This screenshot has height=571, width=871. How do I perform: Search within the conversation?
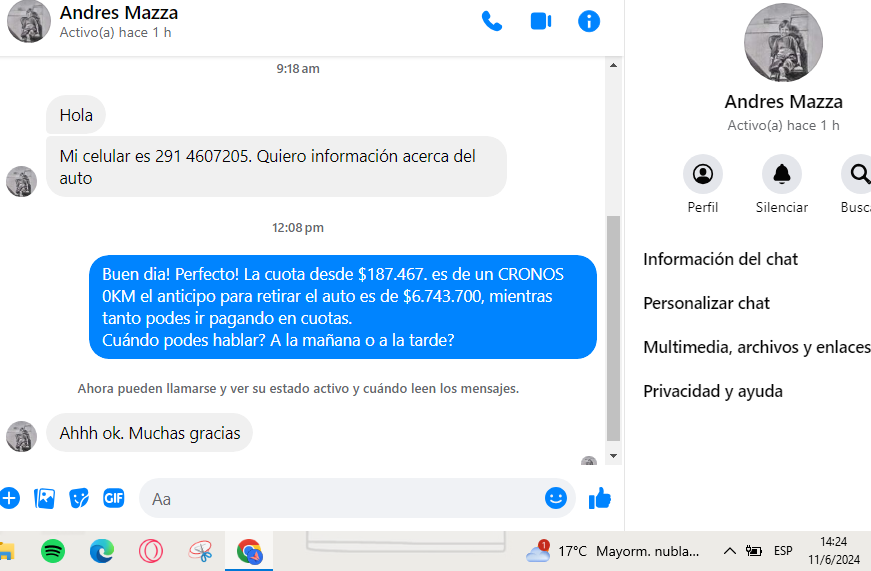coord(858,175)
